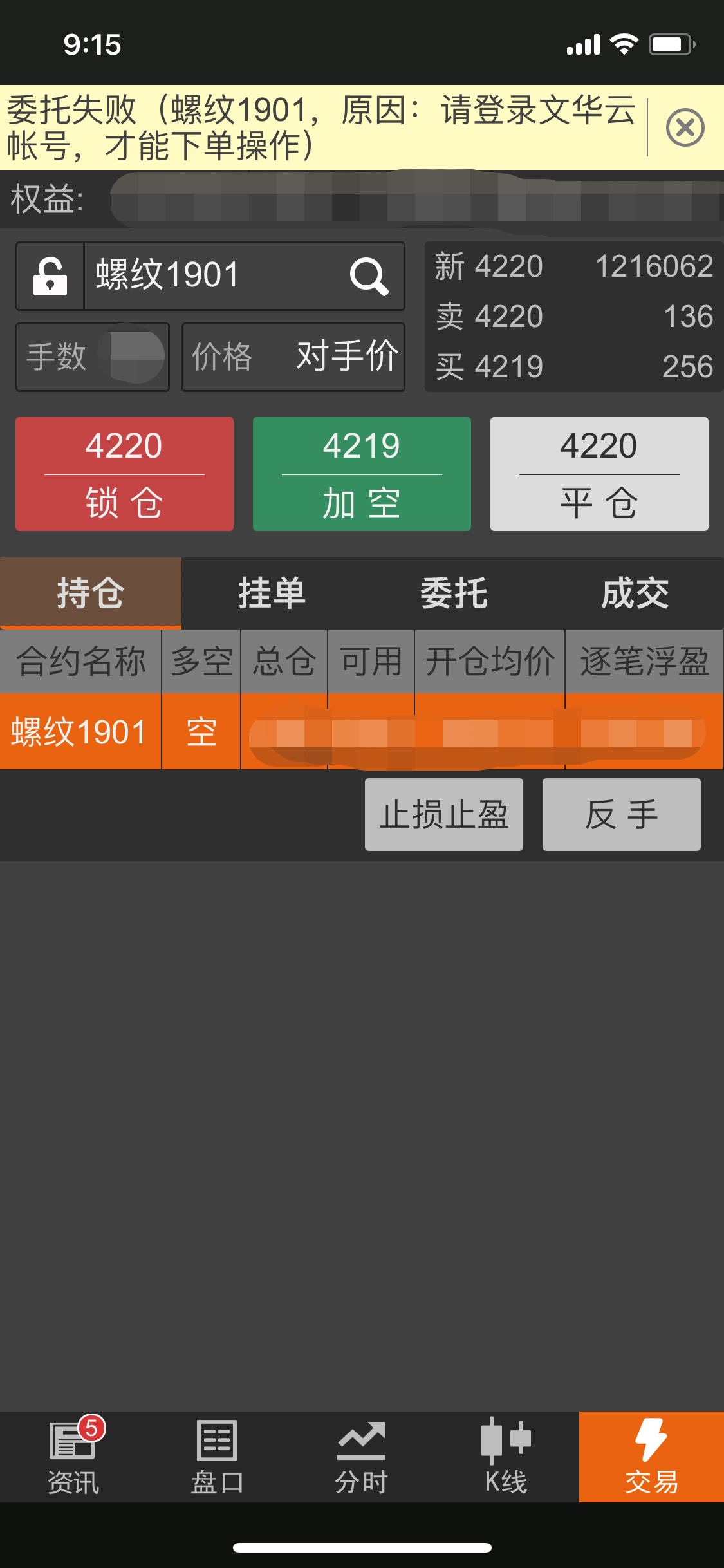
Task: Change the 价格 对手价 price field
Action: [x=293, y=357]
